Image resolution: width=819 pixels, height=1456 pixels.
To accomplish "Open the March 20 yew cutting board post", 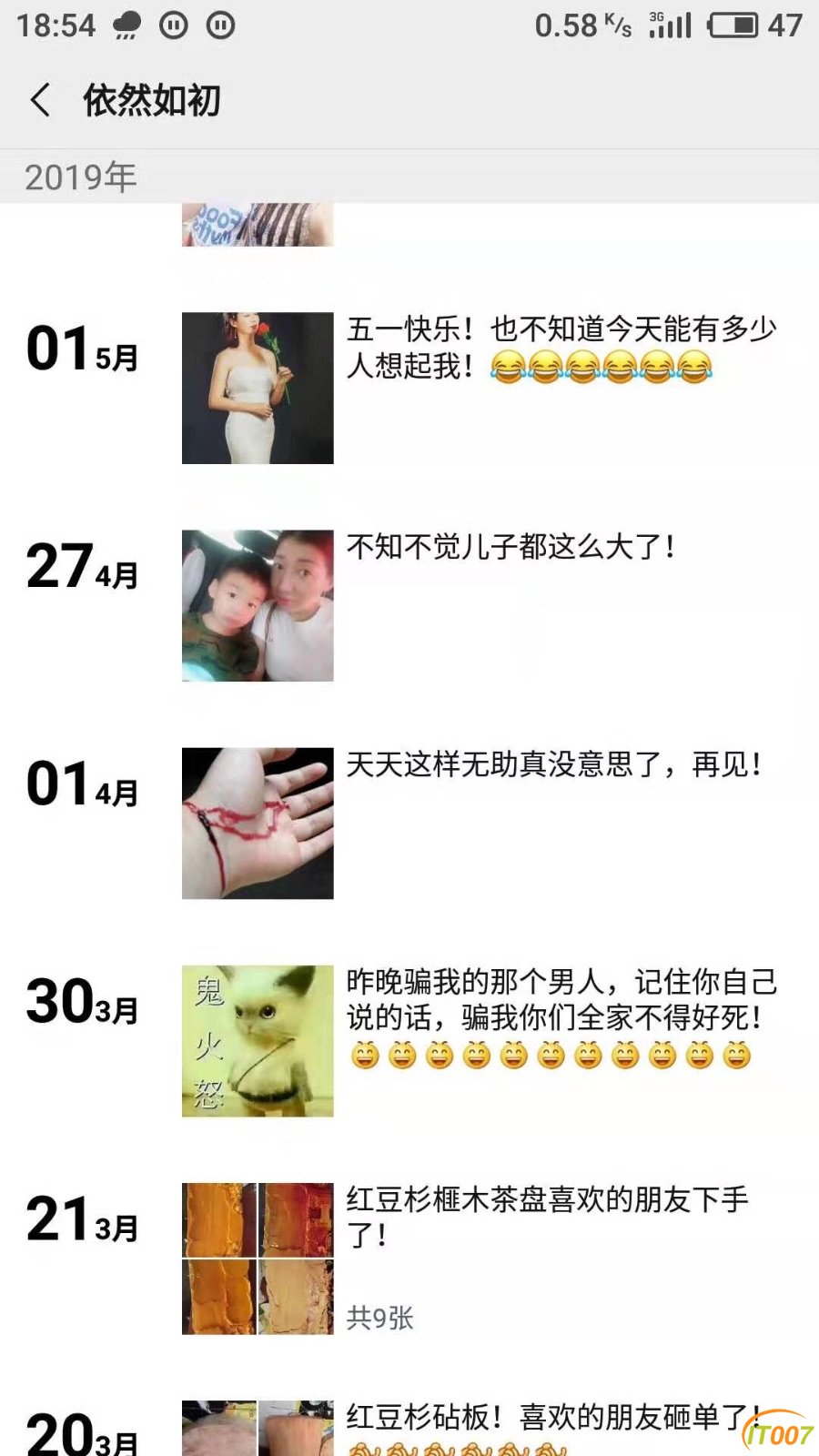I will click(x=258, y=1429).
